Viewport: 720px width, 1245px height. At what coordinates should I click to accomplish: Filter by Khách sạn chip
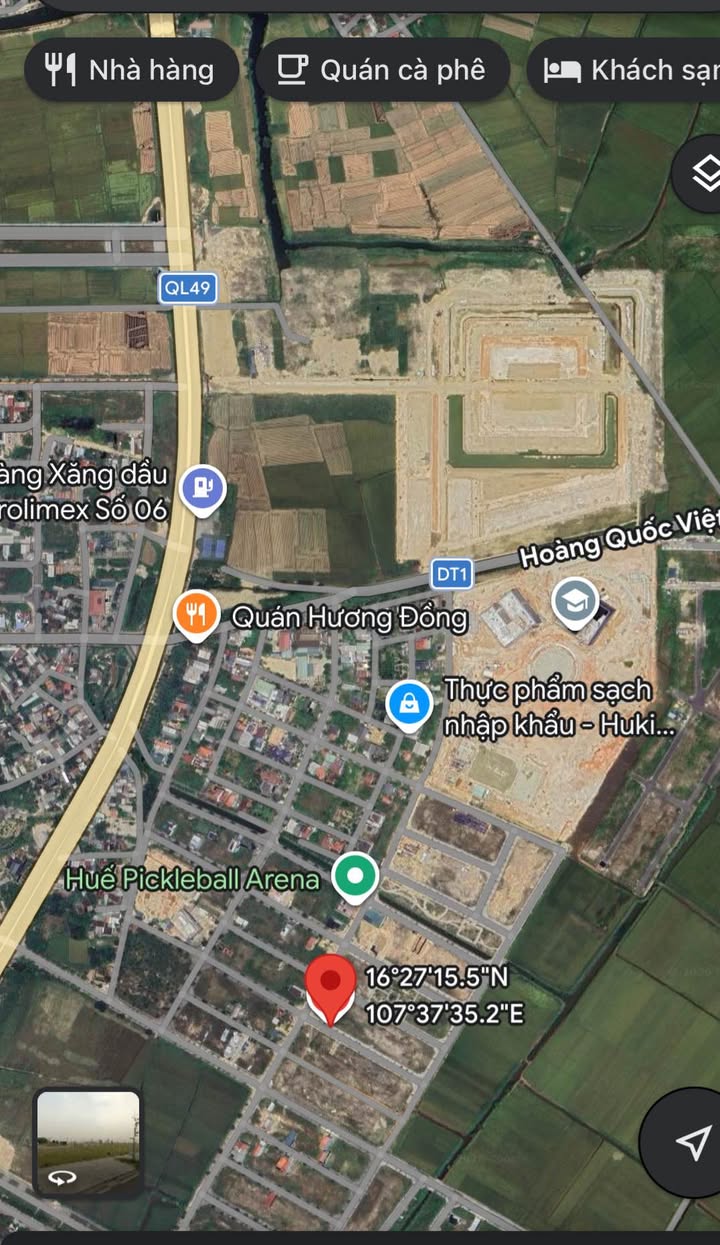coord(624,70)
